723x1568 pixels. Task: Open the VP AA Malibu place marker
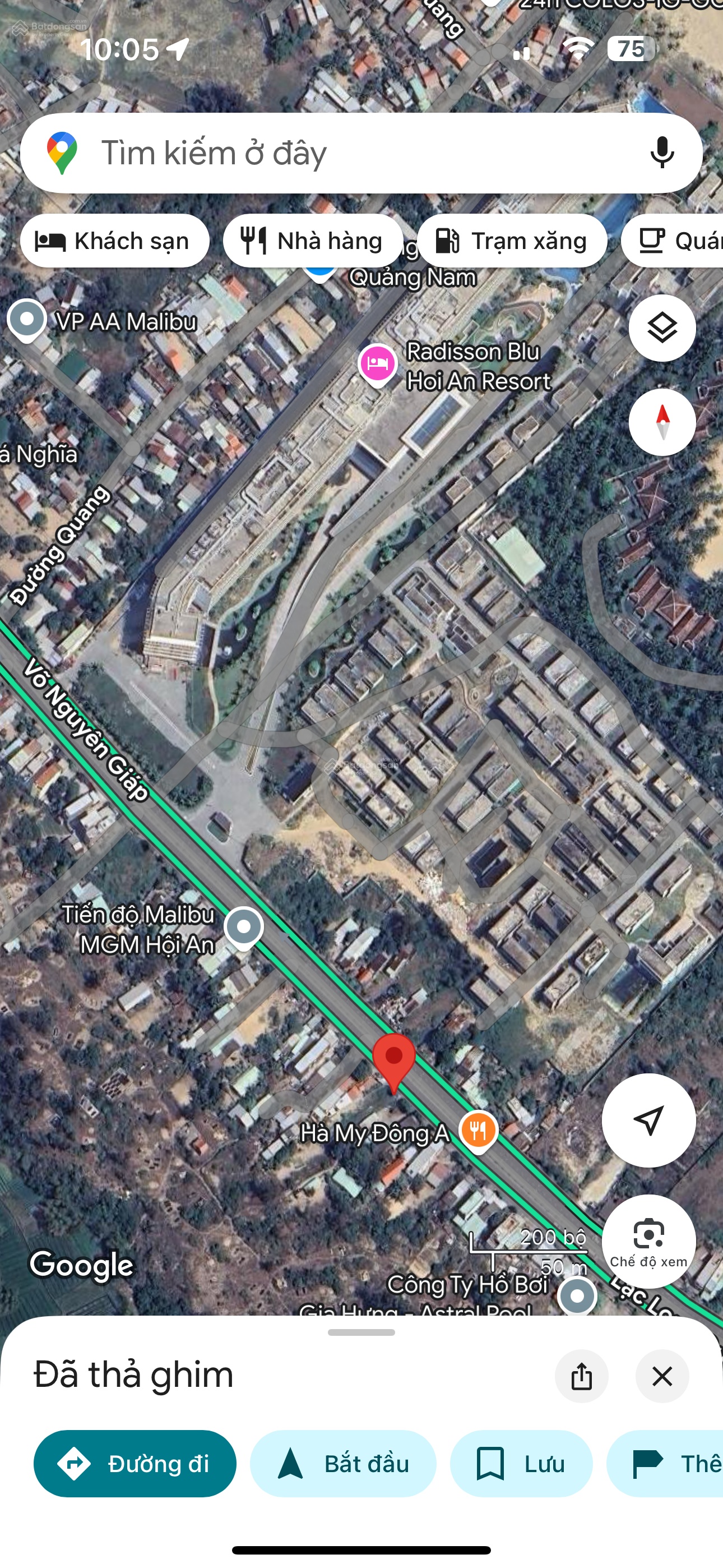point(27,320)
